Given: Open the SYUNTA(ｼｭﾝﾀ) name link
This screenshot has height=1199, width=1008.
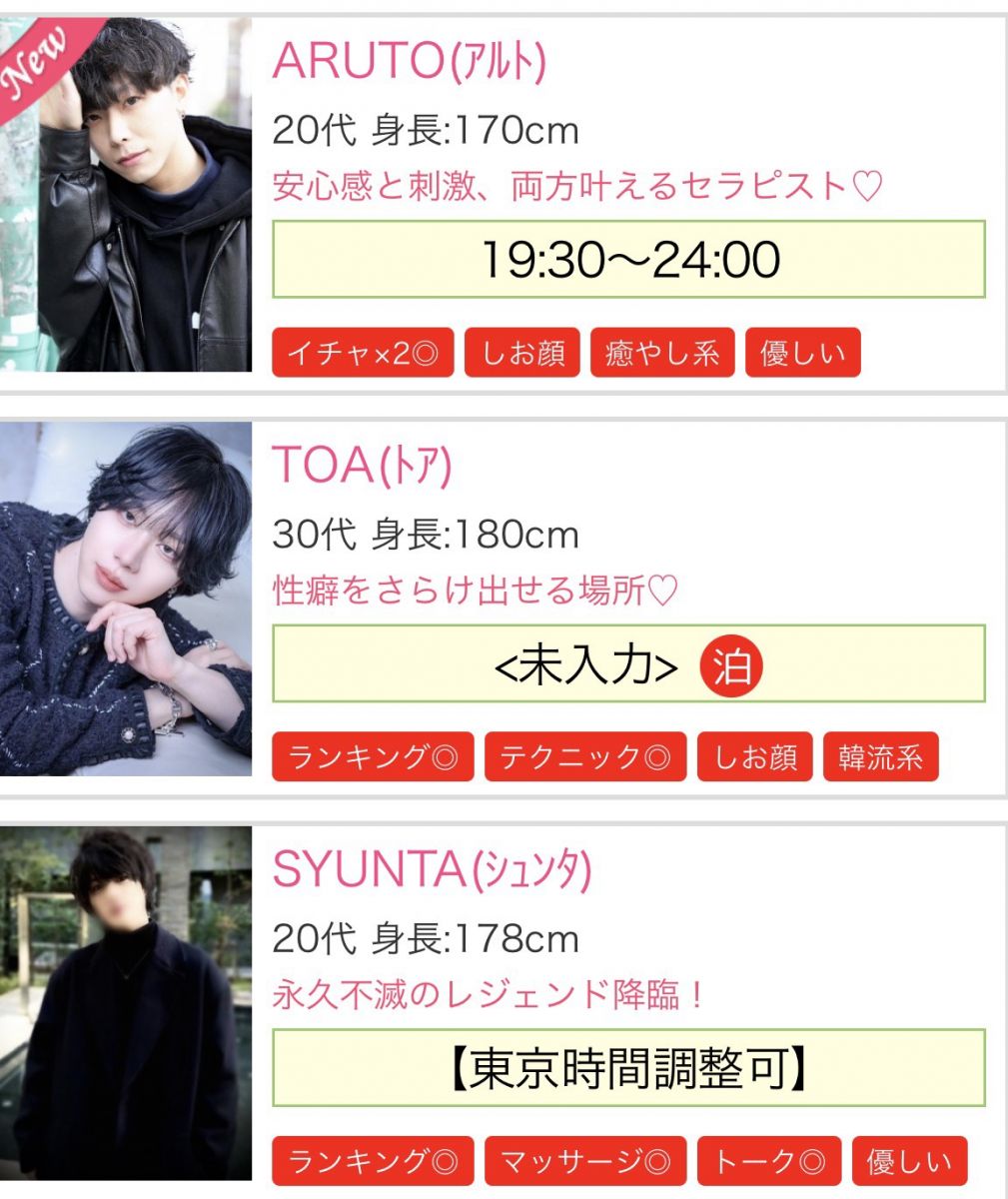Looking at the screenshot, I should (433, 870).
